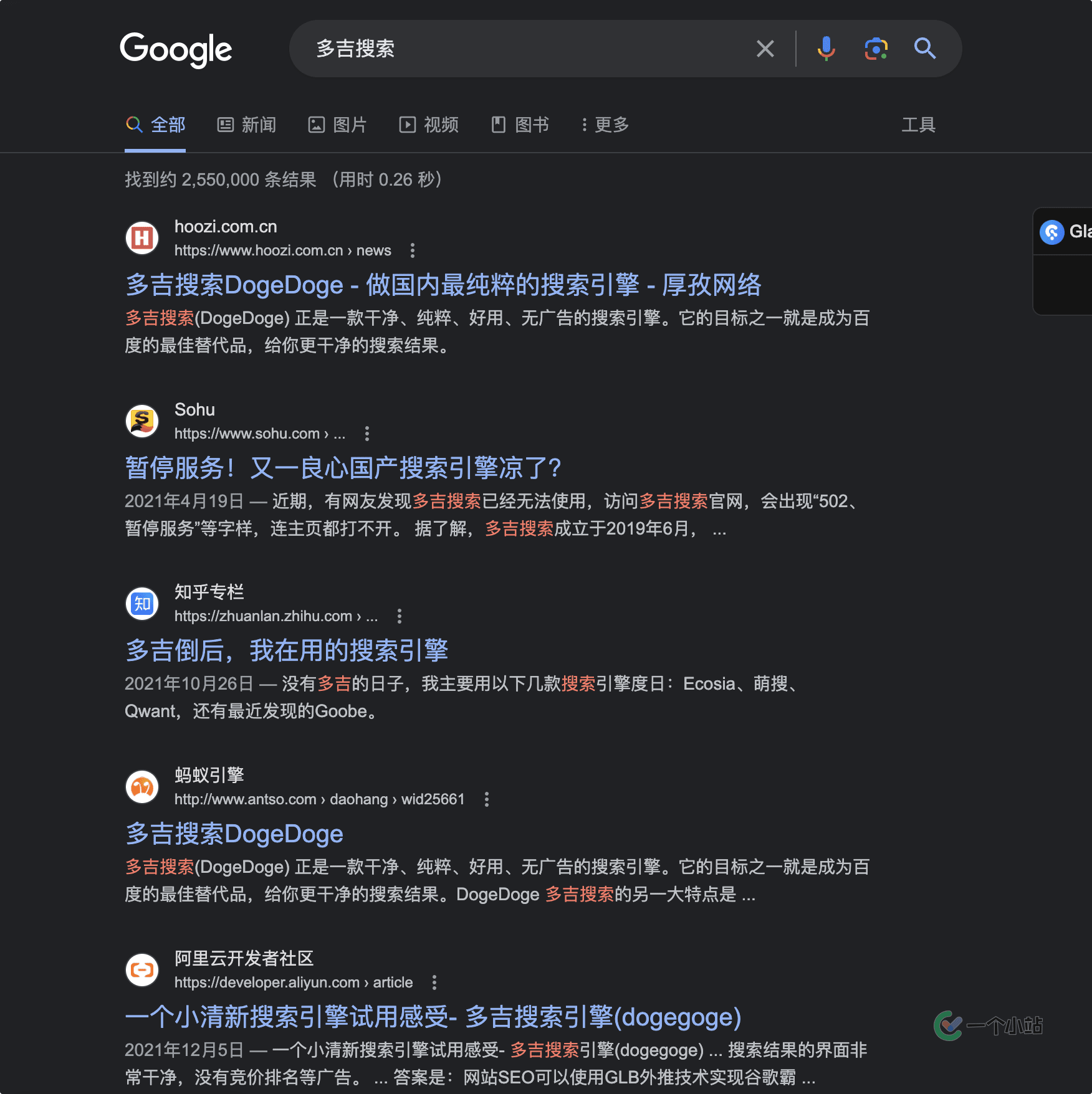
Task: Submit search with the magnifier icon
Action: point(924,49)
